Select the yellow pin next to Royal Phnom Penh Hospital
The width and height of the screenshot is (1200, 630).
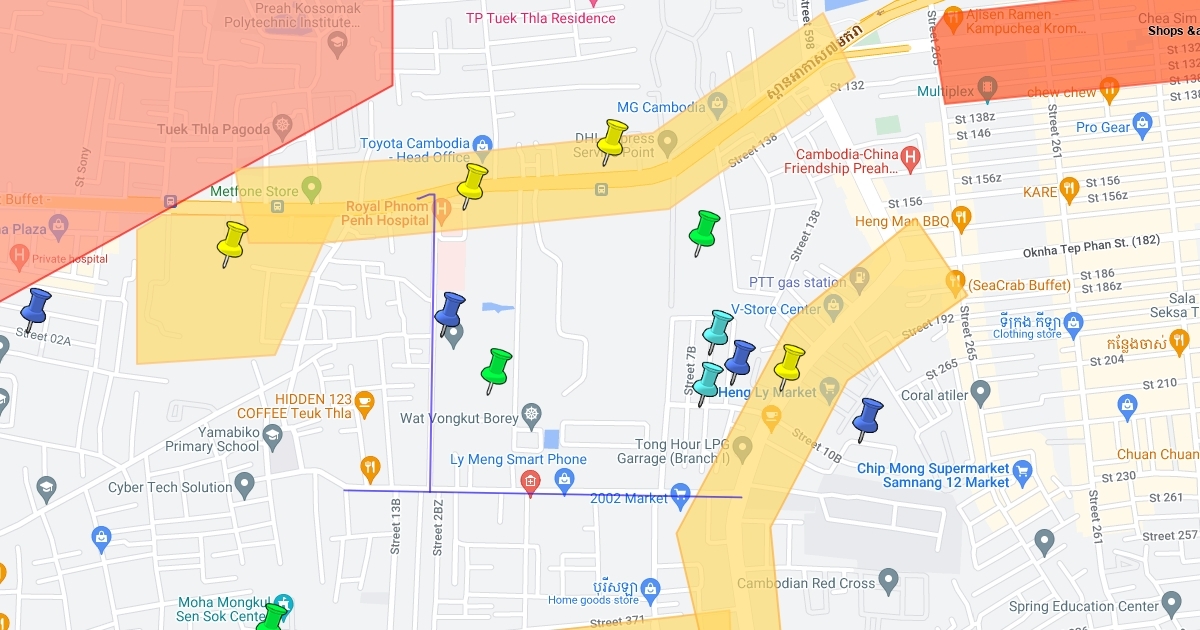tap(471, 185)
